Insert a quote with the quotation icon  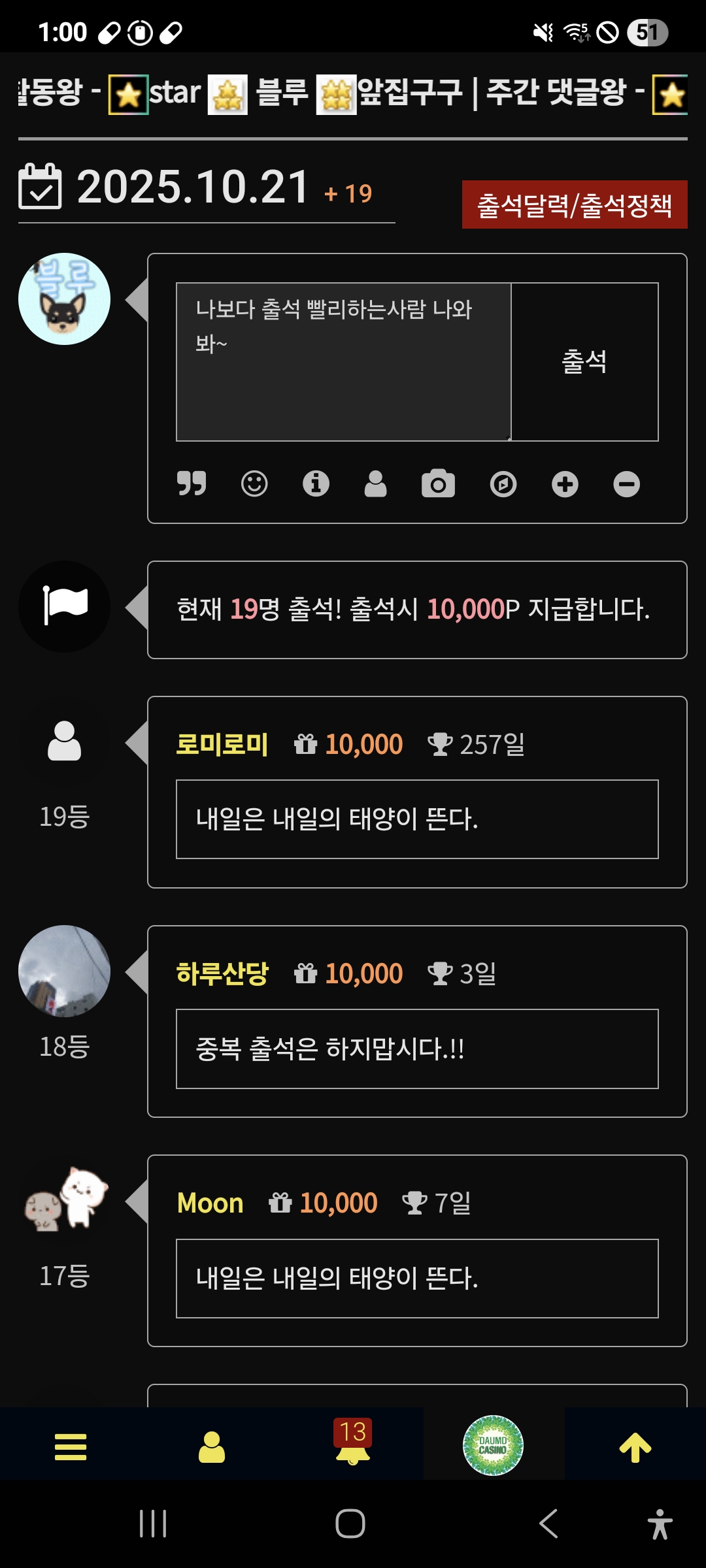[192, 484]
